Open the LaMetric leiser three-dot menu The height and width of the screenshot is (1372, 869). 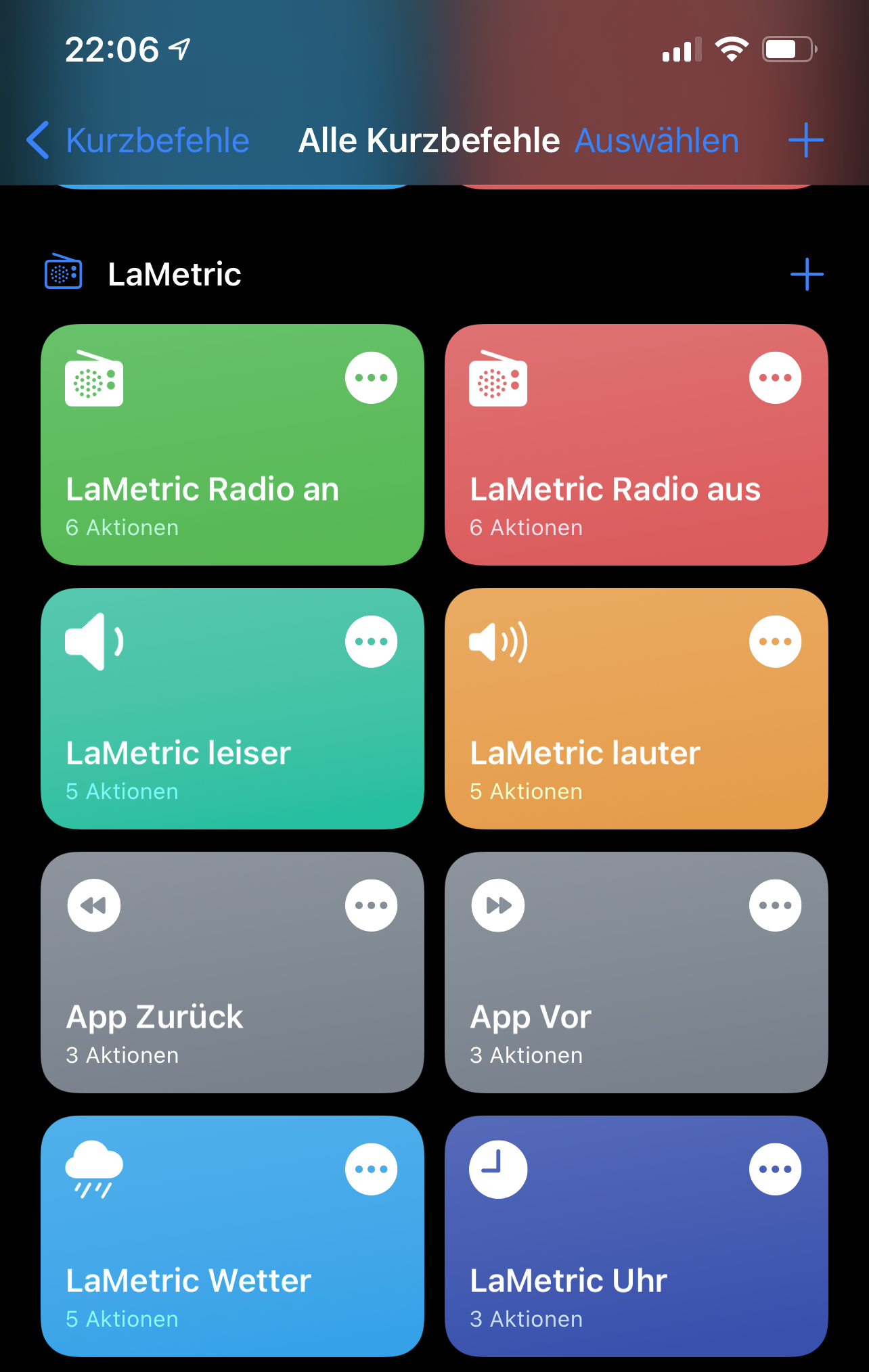371,641
